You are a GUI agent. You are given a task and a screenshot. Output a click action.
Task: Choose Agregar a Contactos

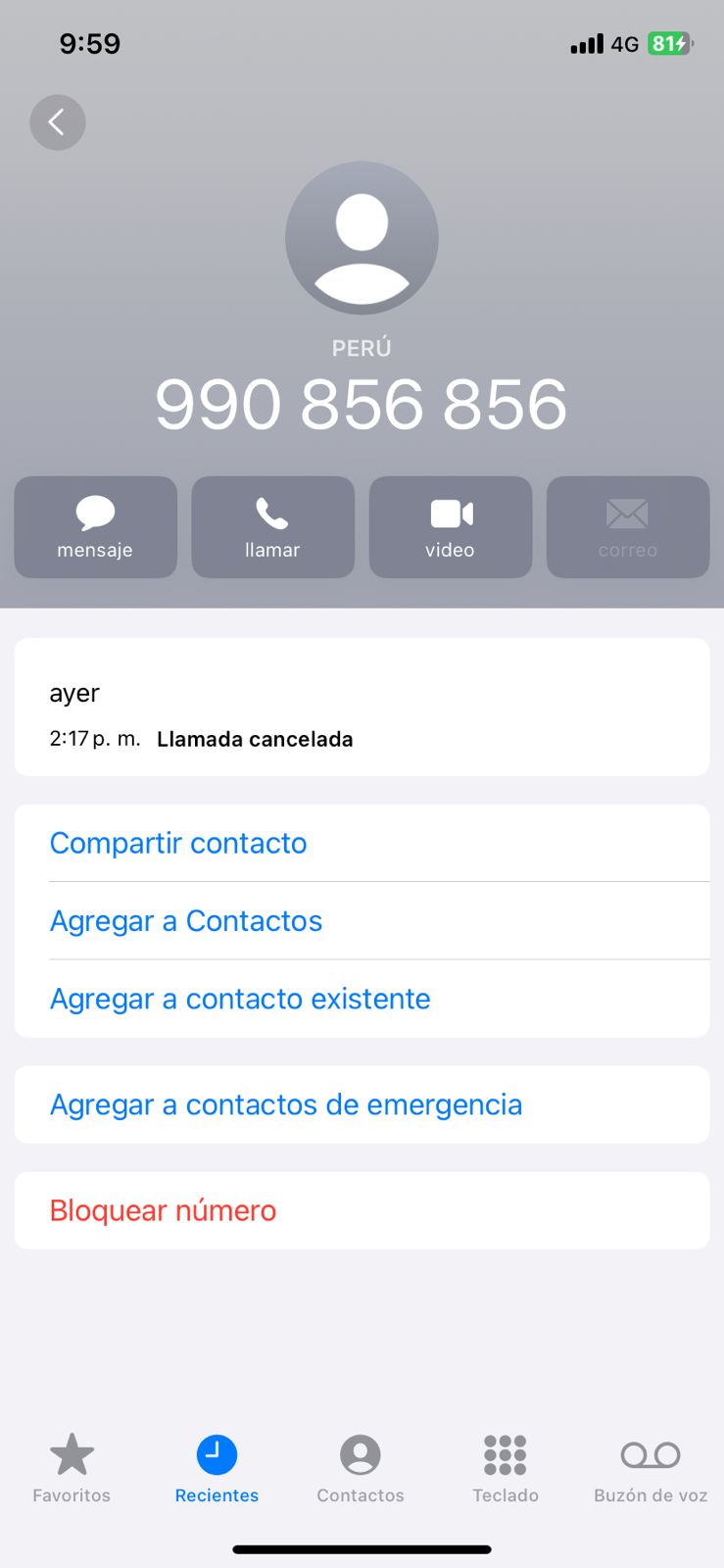click(186, 921)
